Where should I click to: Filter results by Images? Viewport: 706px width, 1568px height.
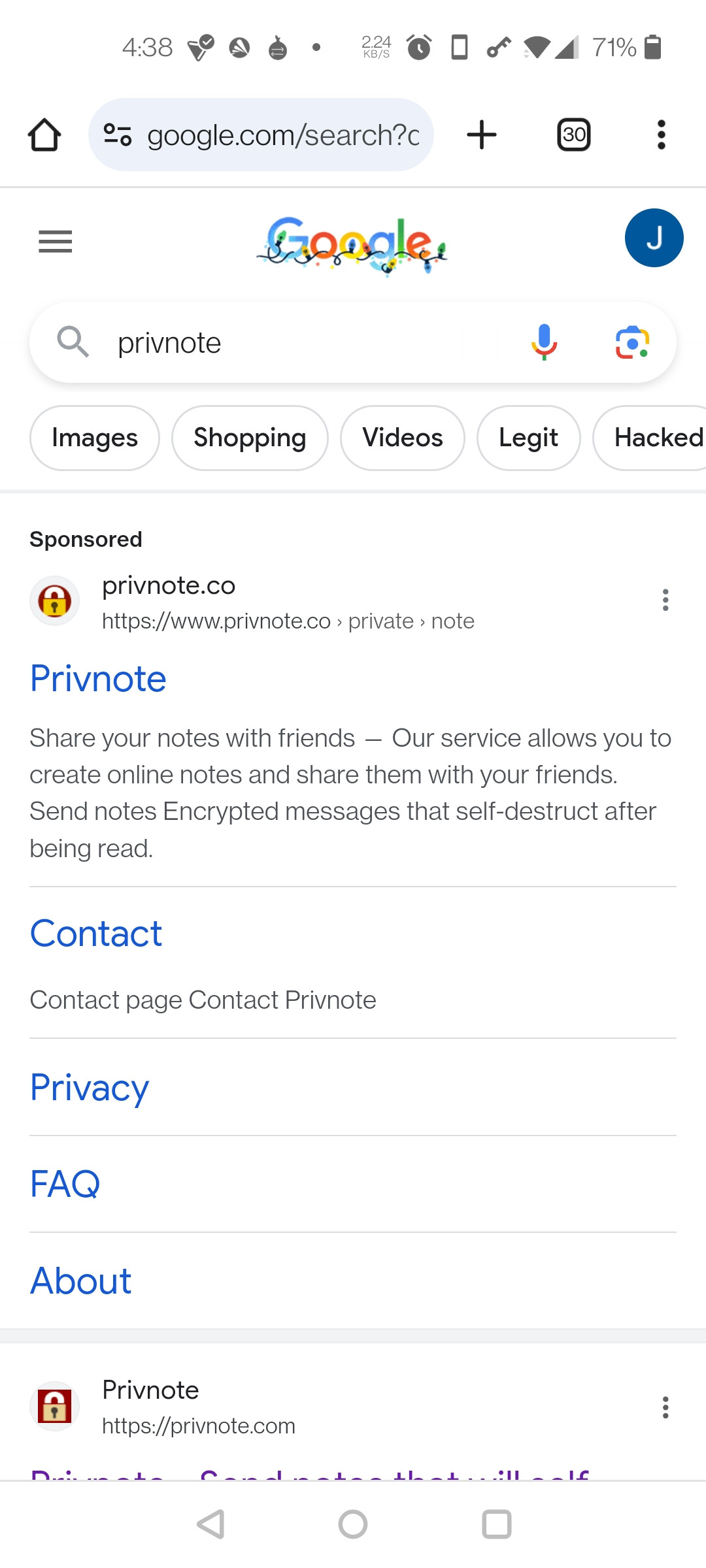point(95,438)
